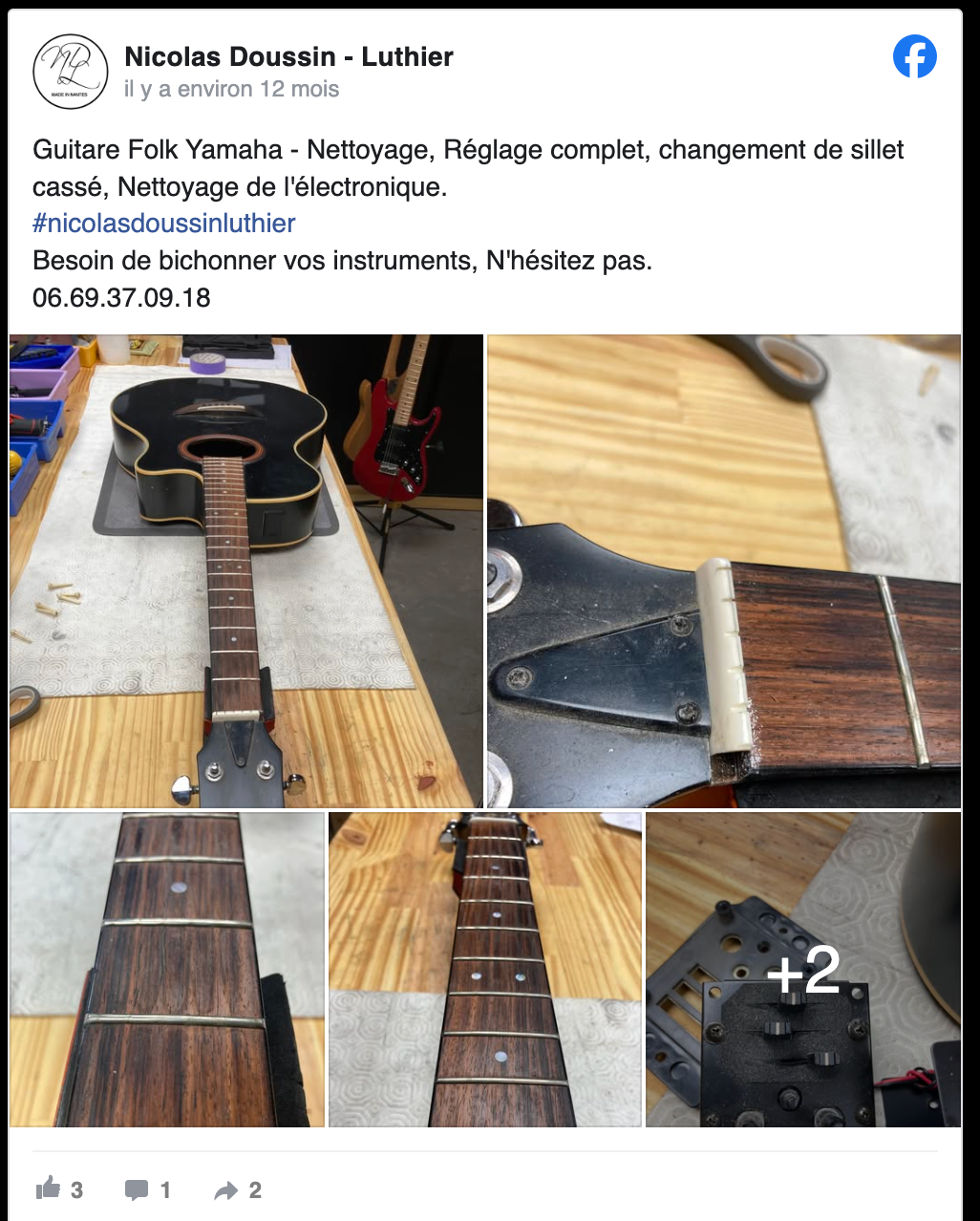Open the Nicolas Doussin - Luthier page name
This screenshot has height=1221, width=980.
click(x=288, y=56)
